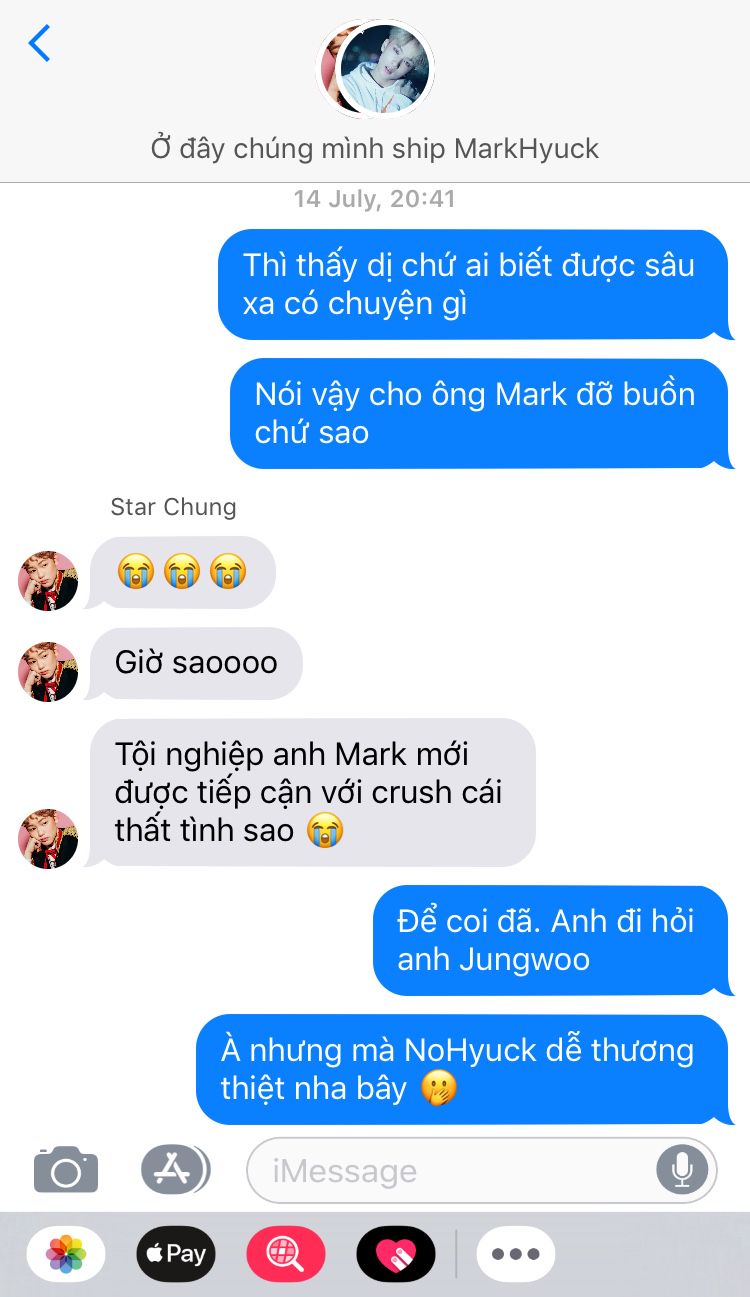Open Apple Pay in the app strip
The width and height of the screenshot is (750, 1297).
tap(176, 1253)
